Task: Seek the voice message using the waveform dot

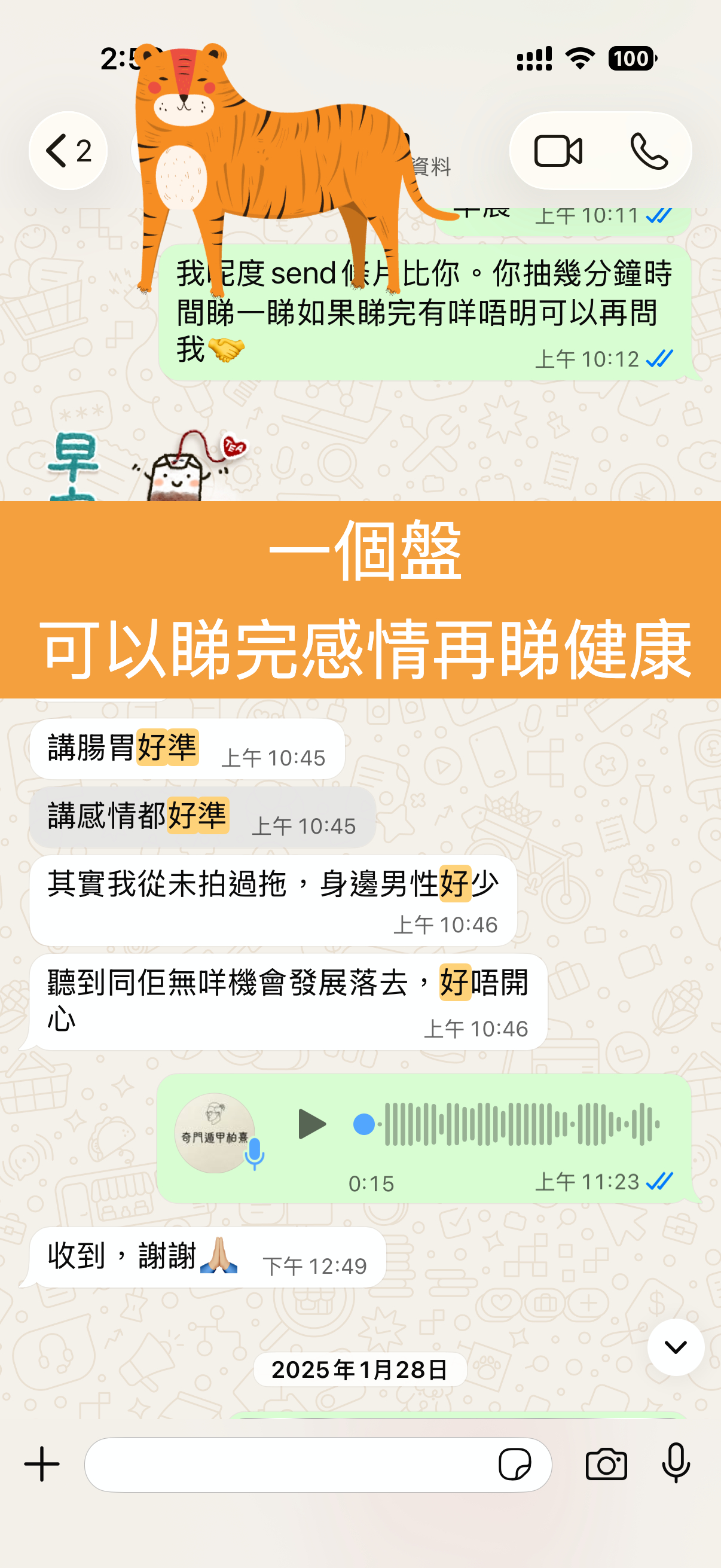Action: 364,1124
